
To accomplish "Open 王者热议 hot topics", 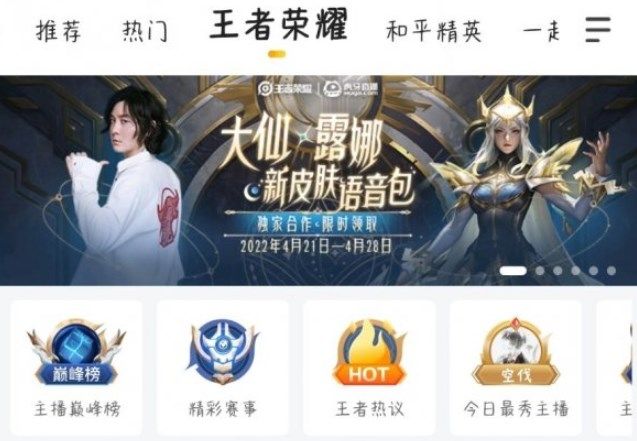I will 368,367.
